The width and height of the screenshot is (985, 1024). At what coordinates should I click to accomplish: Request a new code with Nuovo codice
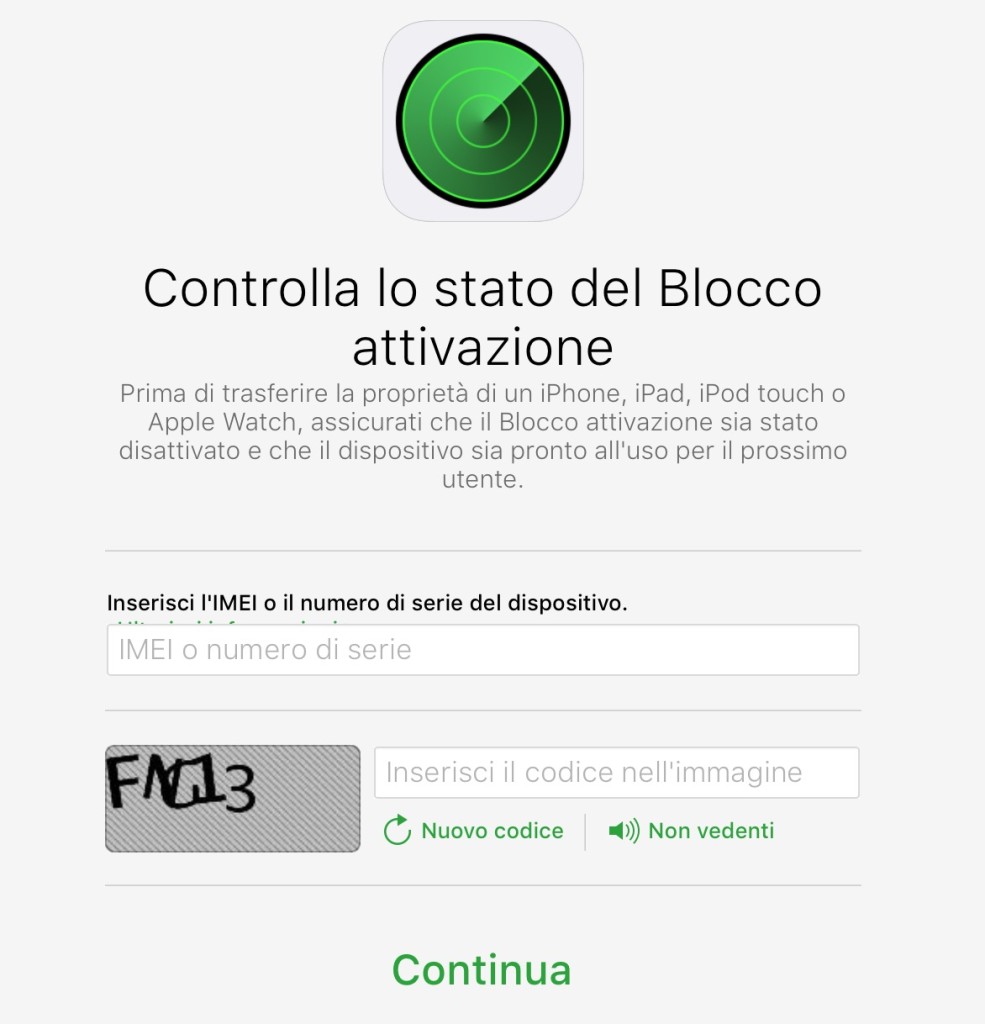point(474,831)
